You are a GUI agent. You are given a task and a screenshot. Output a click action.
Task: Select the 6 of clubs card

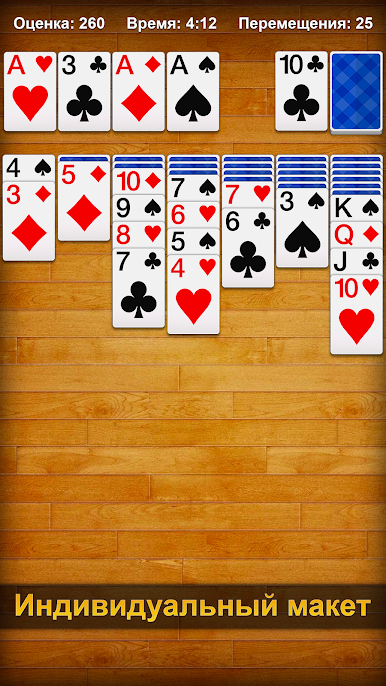(248, 248)
